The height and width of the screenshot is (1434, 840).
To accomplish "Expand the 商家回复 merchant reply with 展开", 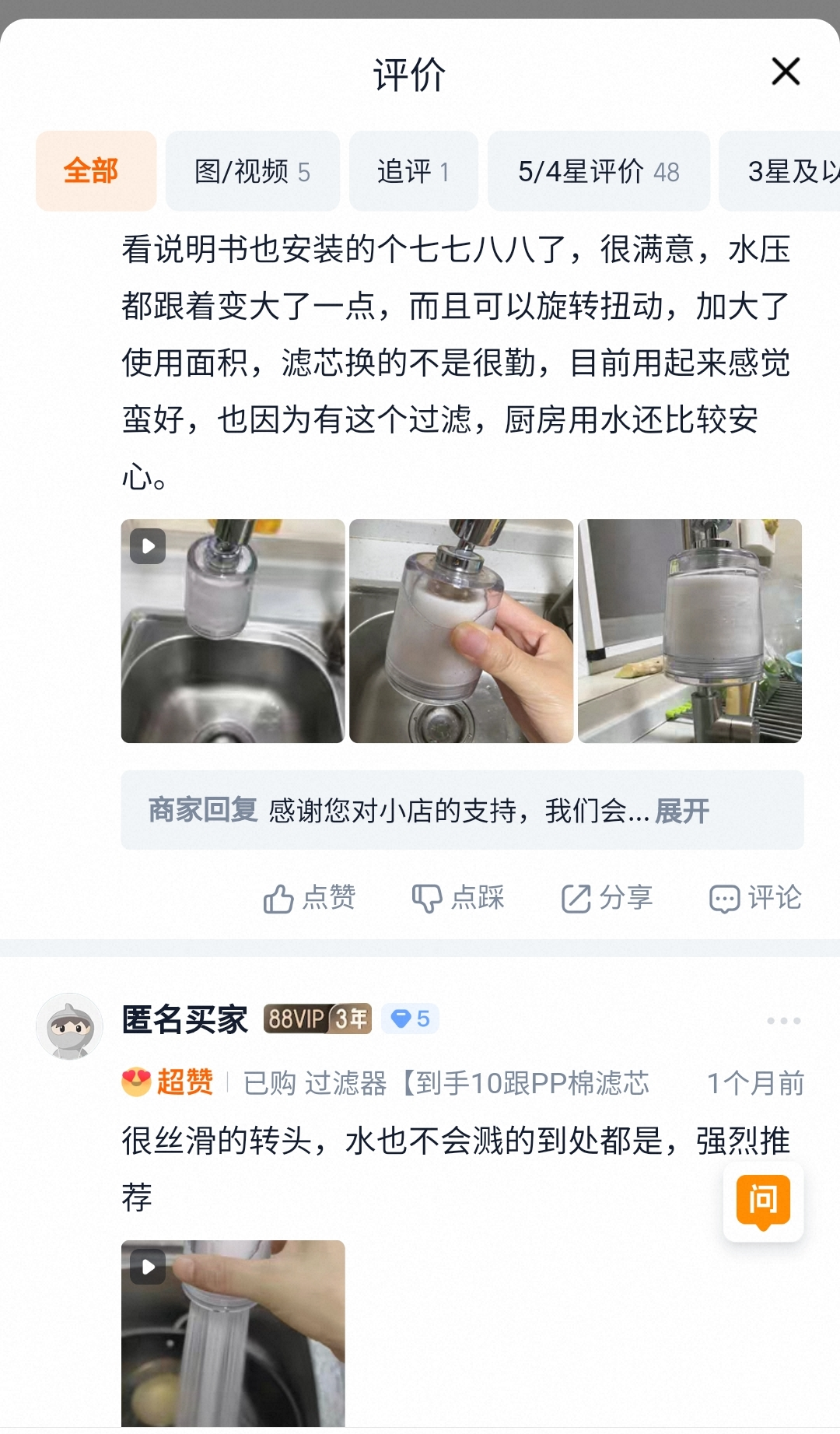I will pos(682,811).
